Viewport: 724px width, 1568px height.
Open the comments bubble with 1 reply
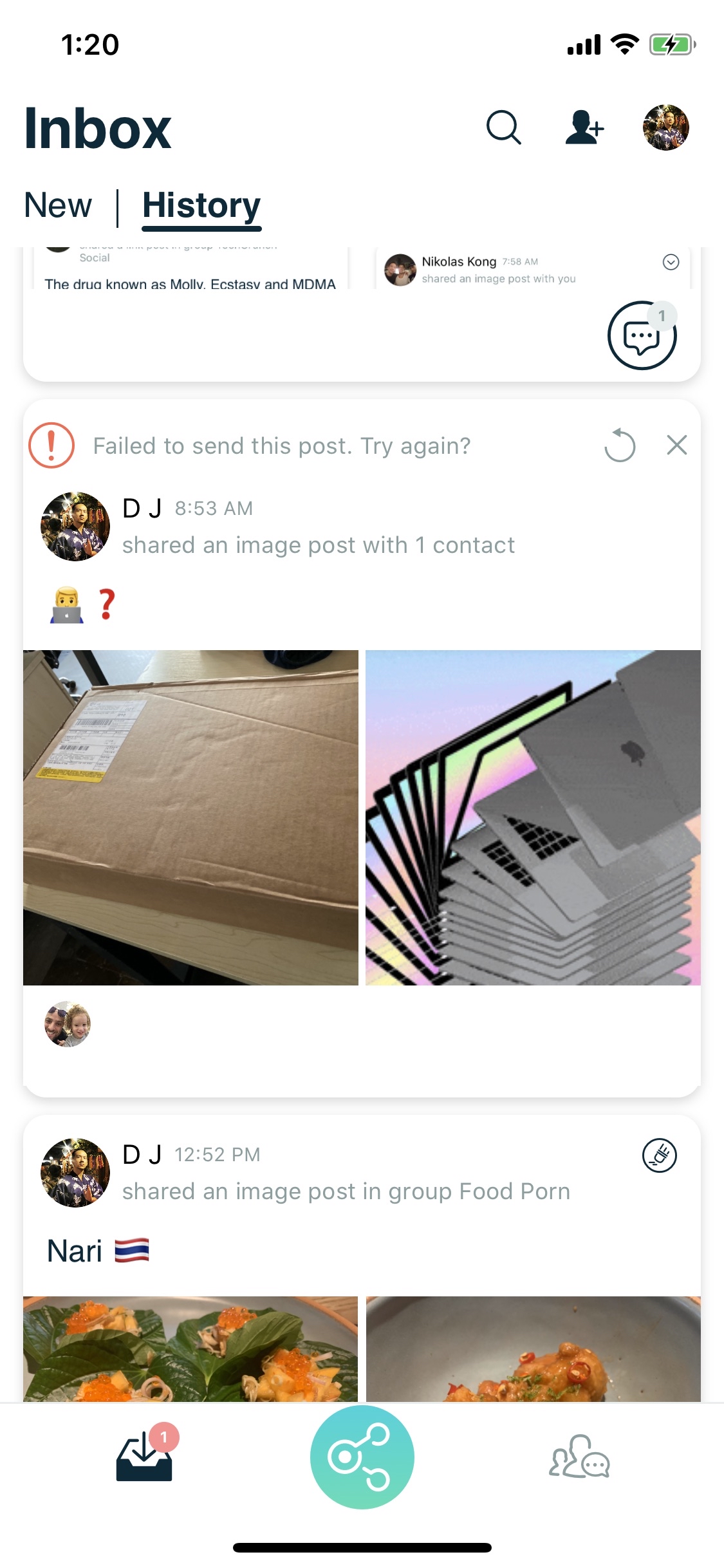click(642, 335)
